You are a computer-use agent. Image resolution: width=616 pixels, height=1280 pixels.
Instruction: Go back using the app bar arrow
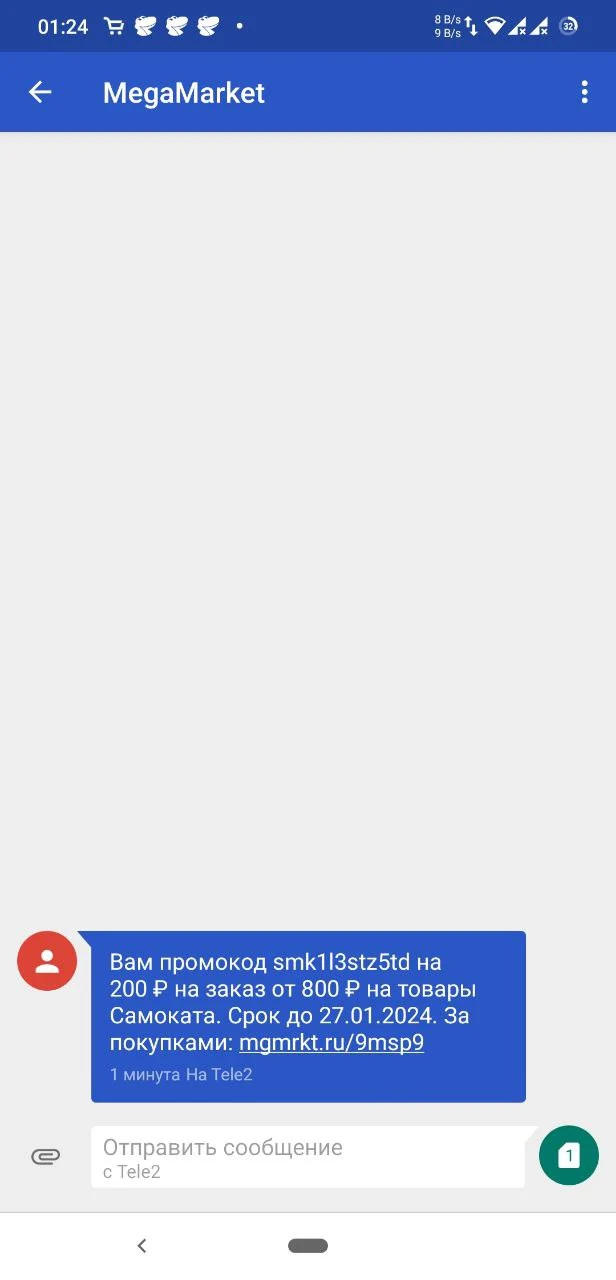pos(40,93)
